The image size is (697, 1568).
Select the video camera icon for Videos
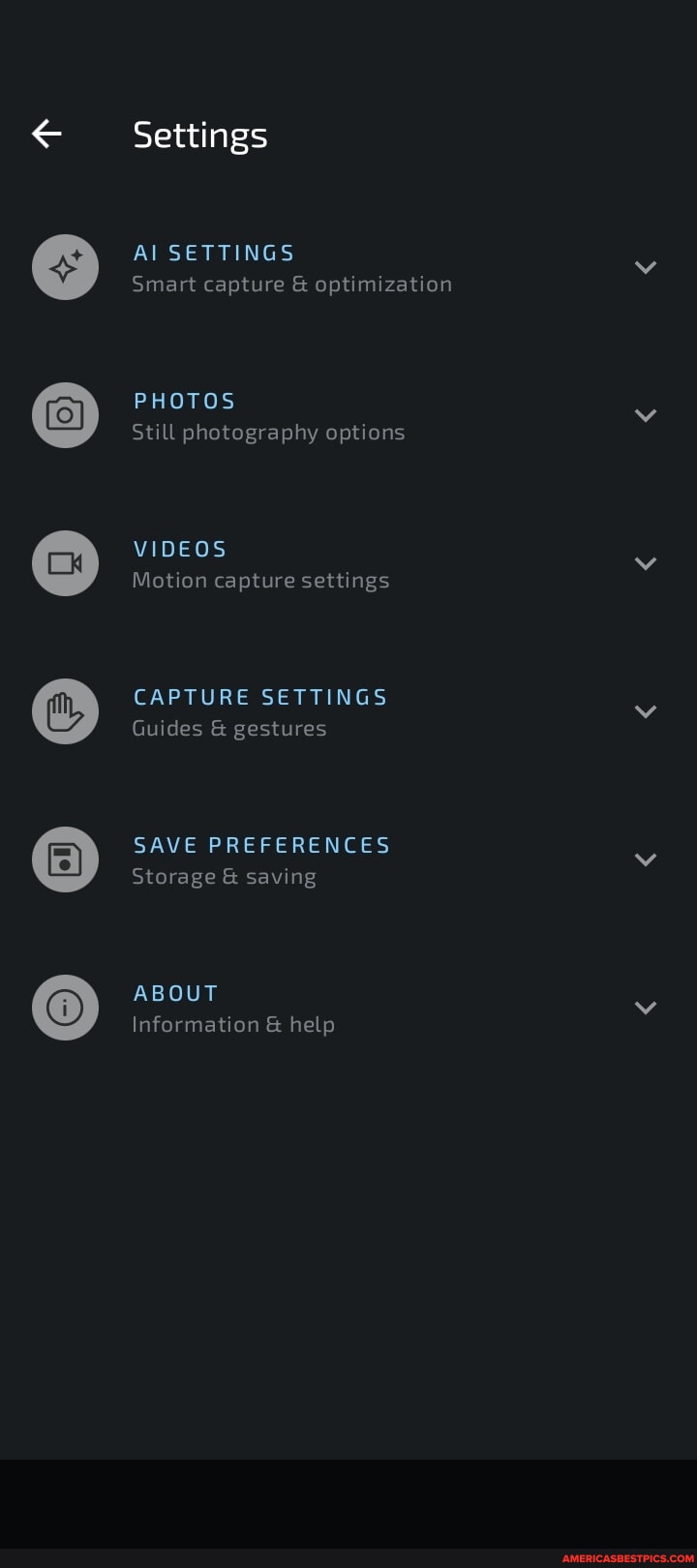pyautogui.click(x=65, y=562)
